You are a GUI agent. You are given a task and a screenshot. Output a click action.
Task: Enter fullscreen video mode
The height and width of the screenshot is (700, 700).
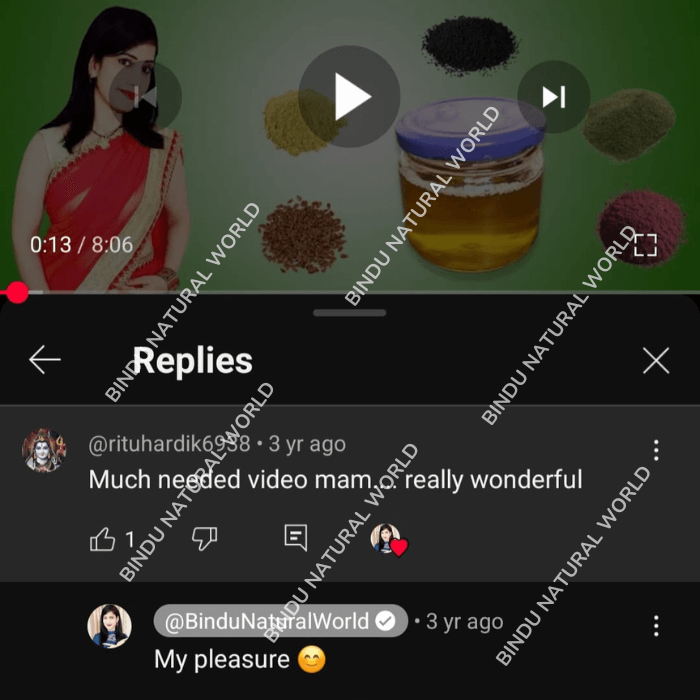pos(645,244)
